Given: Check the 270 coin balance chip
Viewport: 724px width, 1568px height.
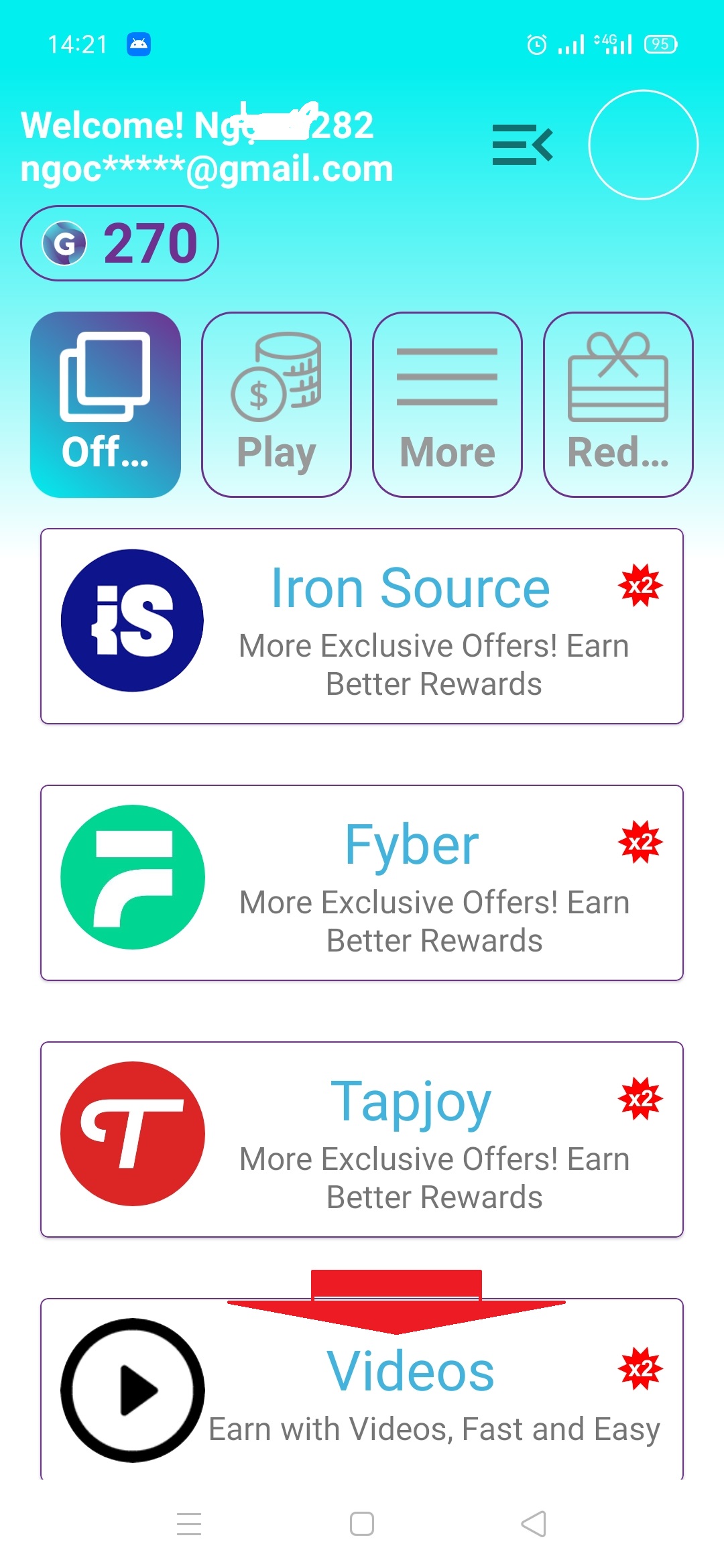Looking at the screenshot, I should click(119, 243).
